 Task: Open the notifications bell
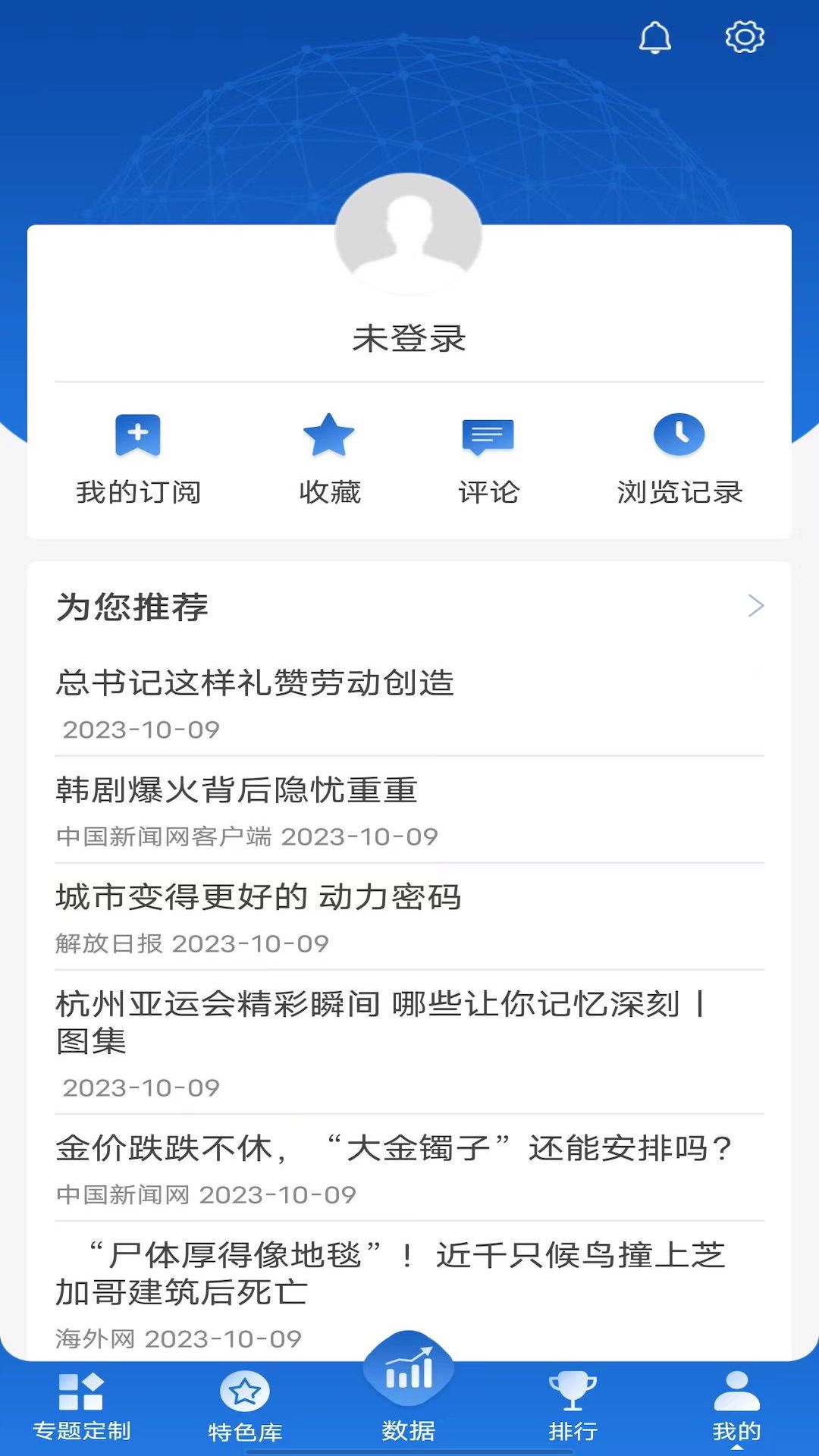coord(655,37)
